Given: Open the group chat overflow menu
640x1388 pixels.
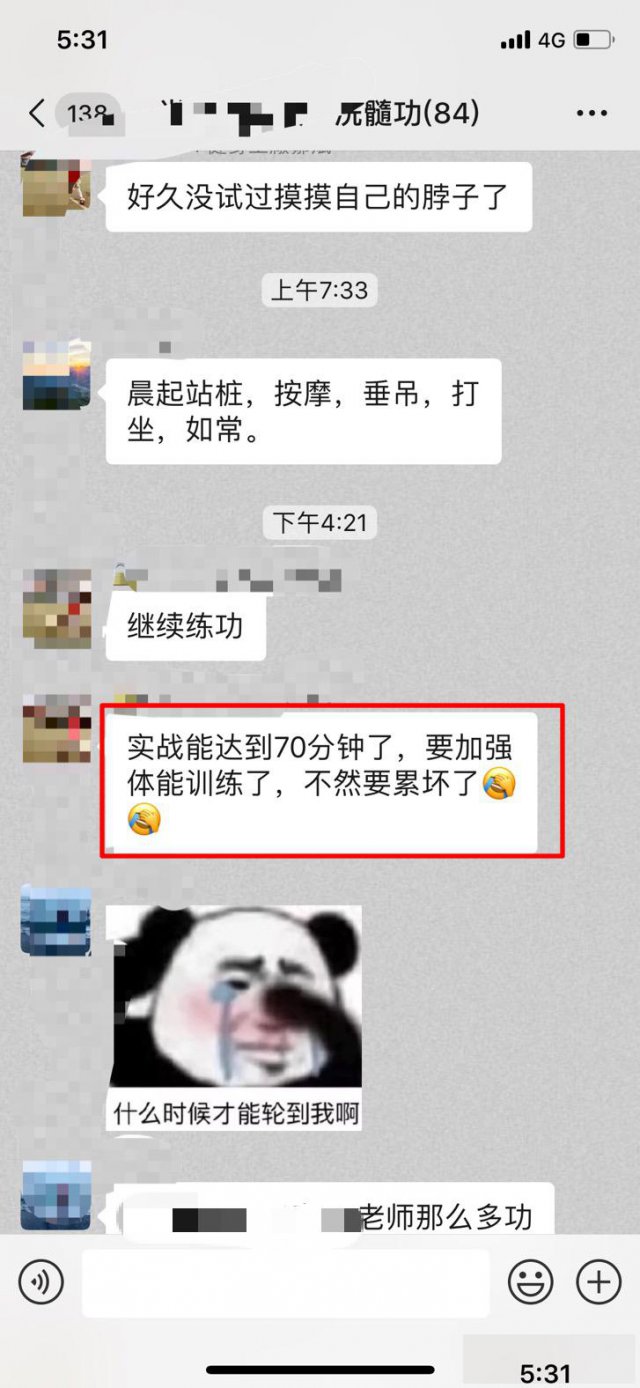Looking at the screenshot, I should (592, 113).
